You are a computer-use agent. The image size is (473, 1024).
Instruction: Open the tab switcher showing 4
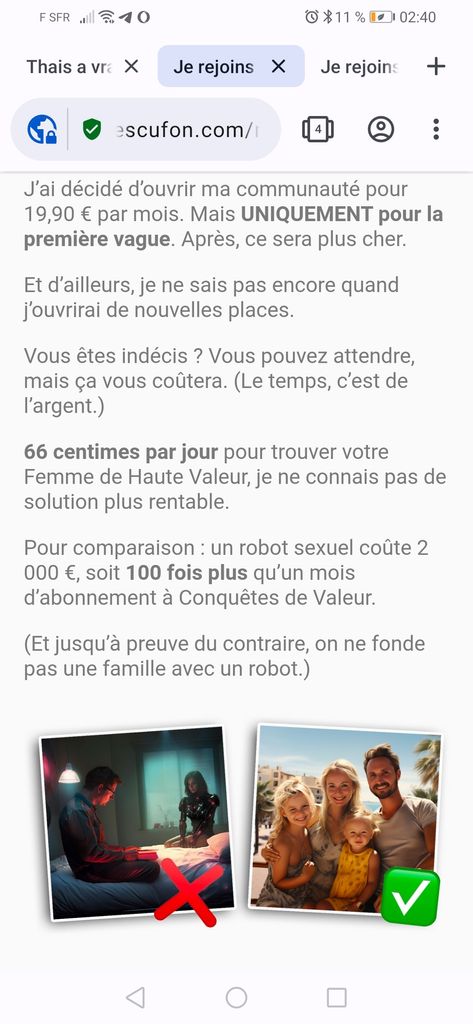(318, 129)
